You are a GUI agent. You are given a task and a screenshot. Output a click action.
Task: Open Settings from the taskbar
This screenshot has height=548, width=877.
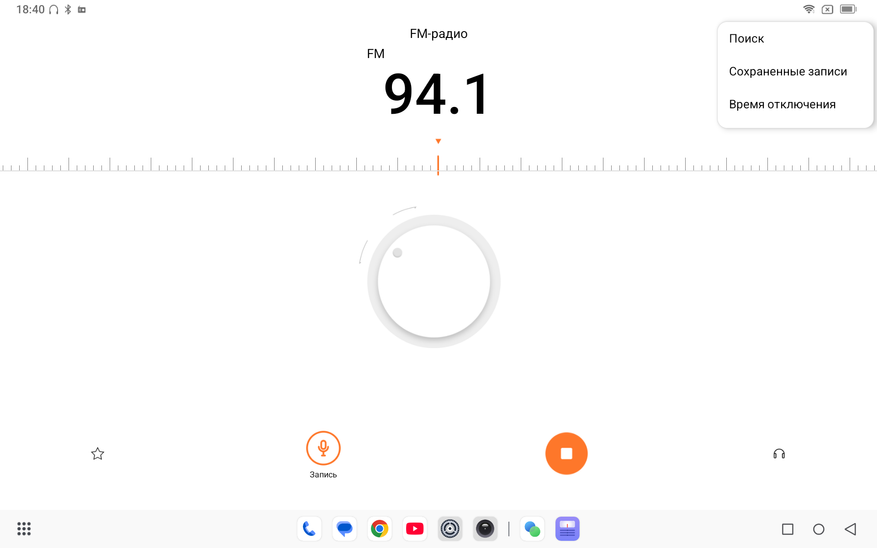[x=450, y=529]
